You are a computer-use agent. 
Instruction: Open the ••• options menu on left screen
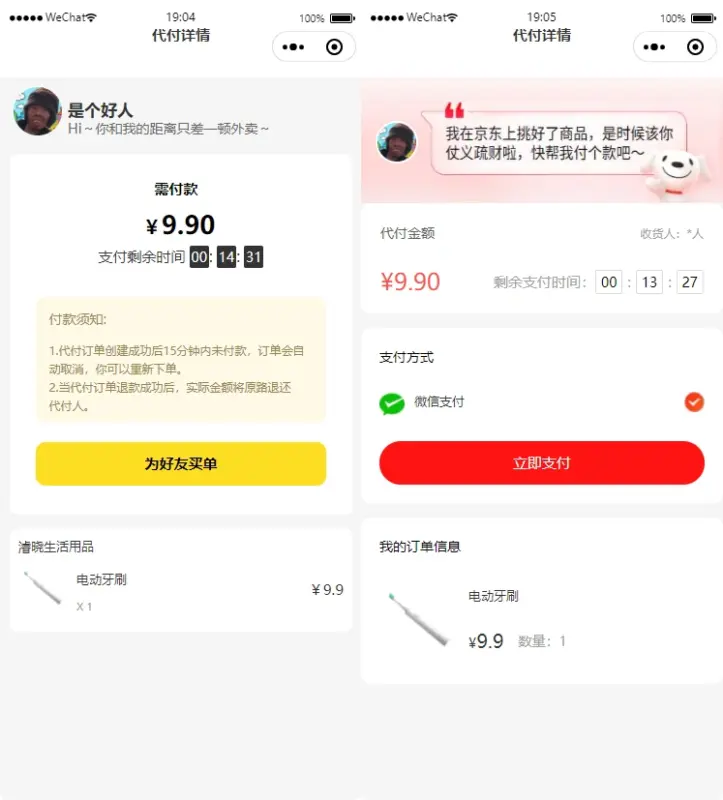[293, 46]
